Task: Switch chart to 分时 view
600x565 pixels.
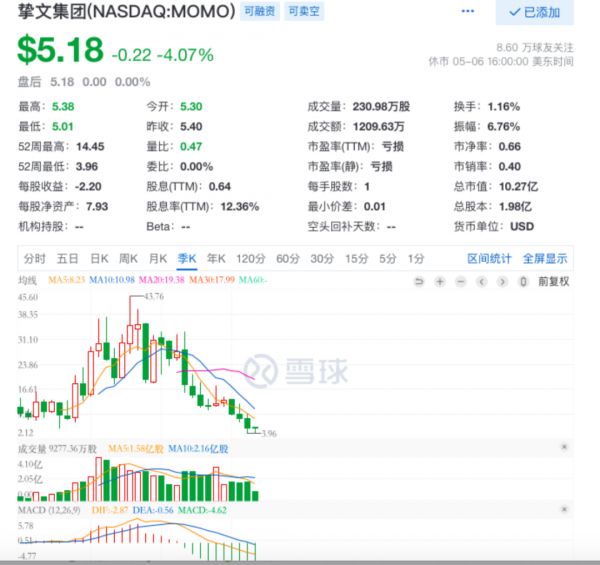Action: click(34, 258)
